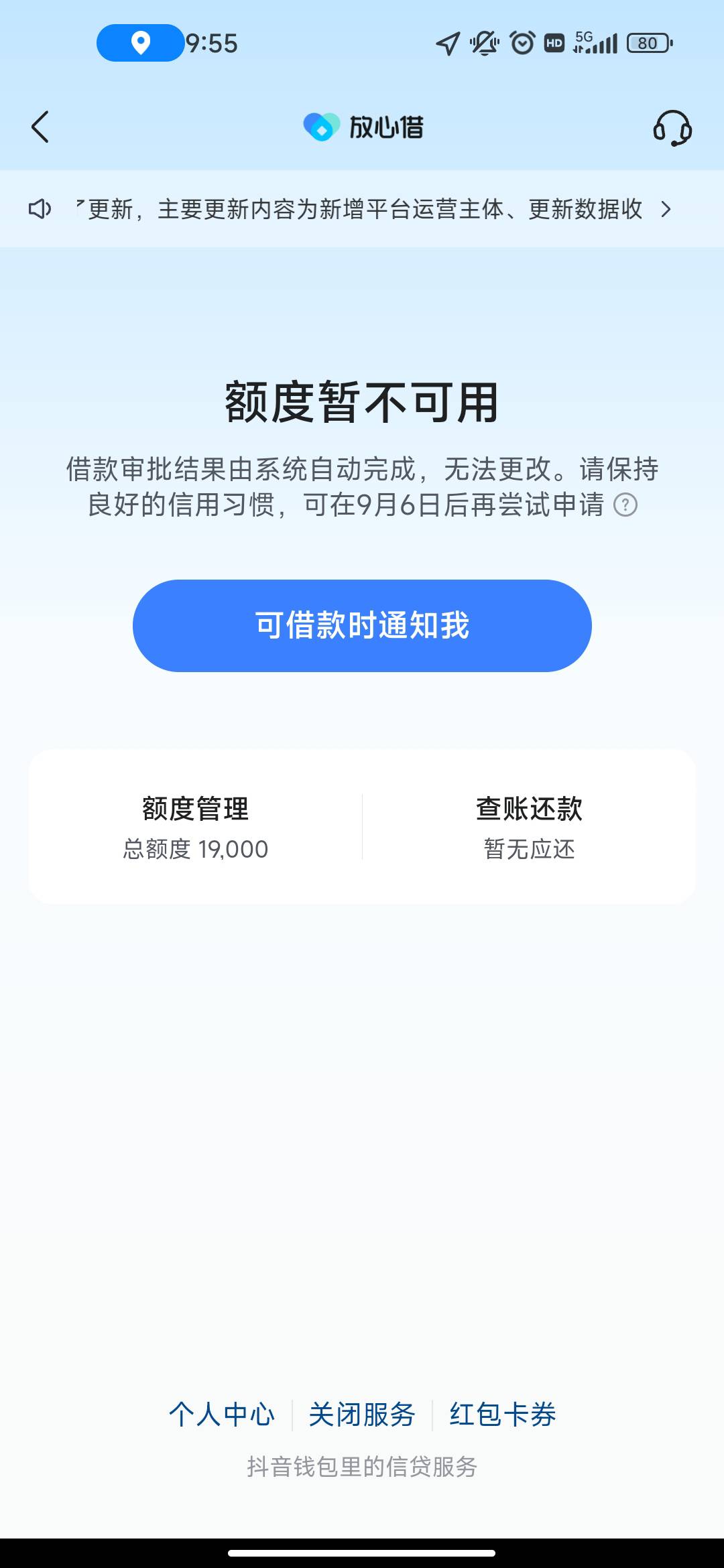Open 个人中心 link
724x1568 pixels.
click(x=222, y=1415)
